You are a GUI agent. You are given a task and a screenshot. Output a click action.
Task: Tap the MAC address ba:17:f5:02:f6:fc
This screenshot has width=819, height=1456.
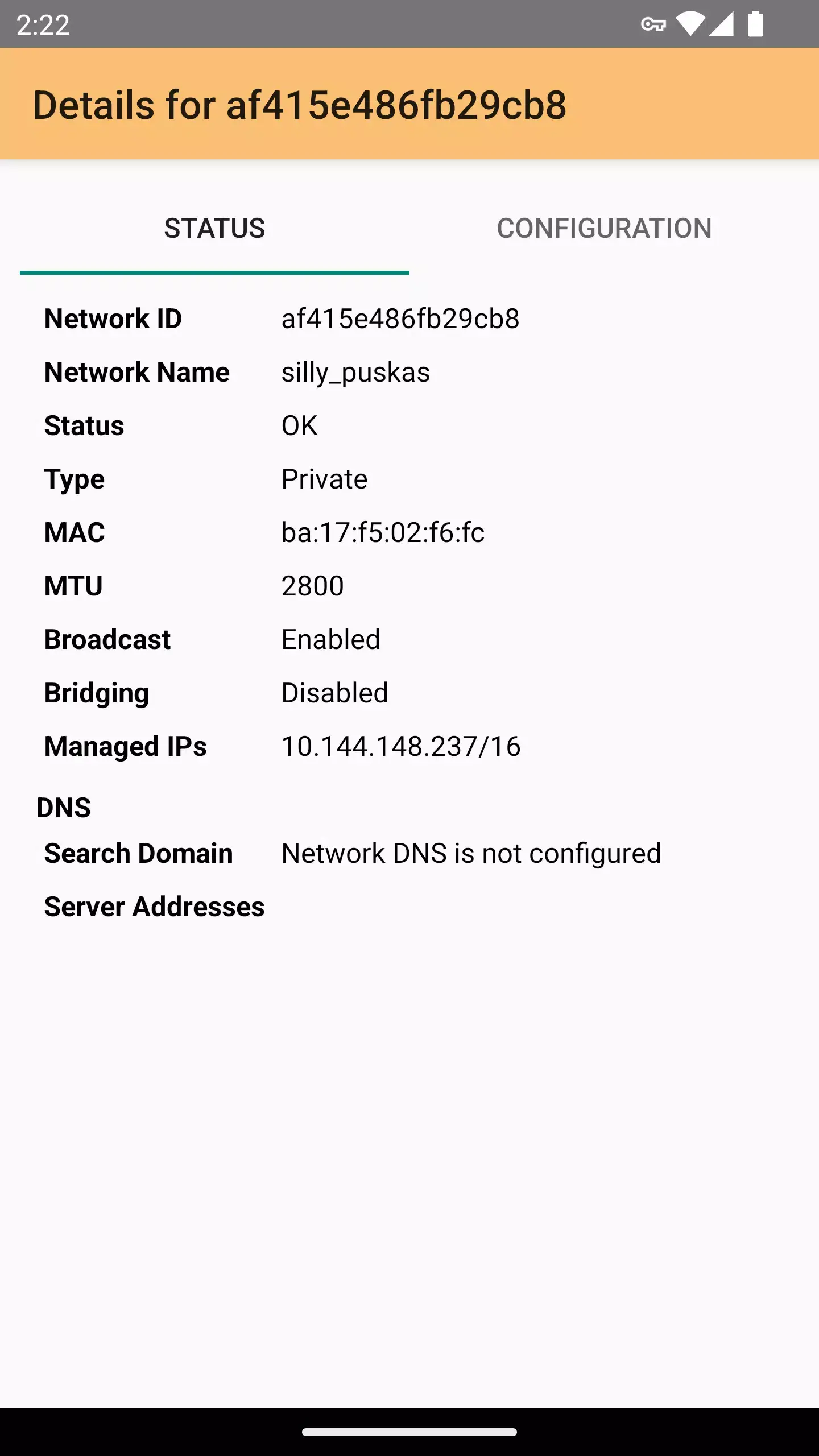click(x=383, y=533)
